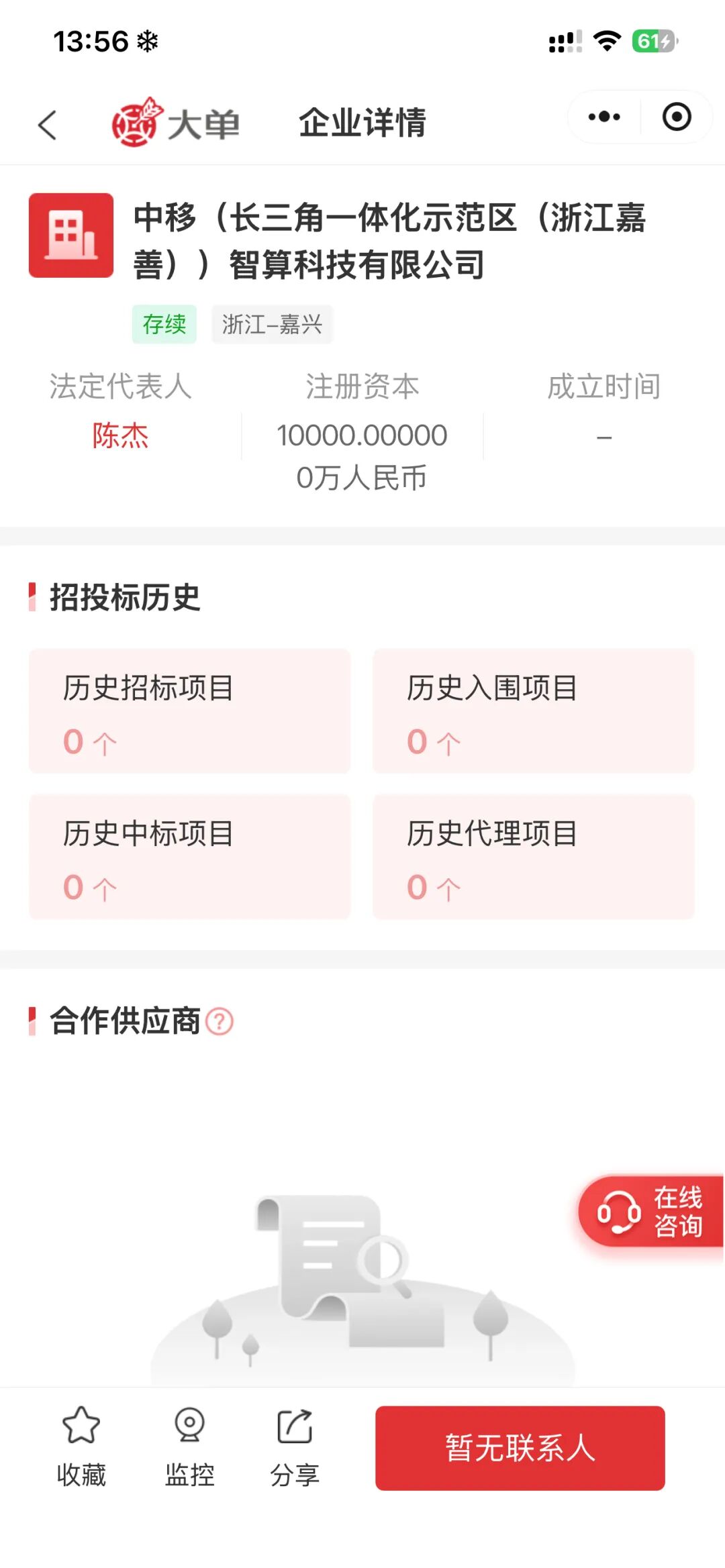Image resolution: width=725 pixels, height=1568 pixels.
Task: Tap the 暂无联系人 button
Action: tap(520, 1448)
